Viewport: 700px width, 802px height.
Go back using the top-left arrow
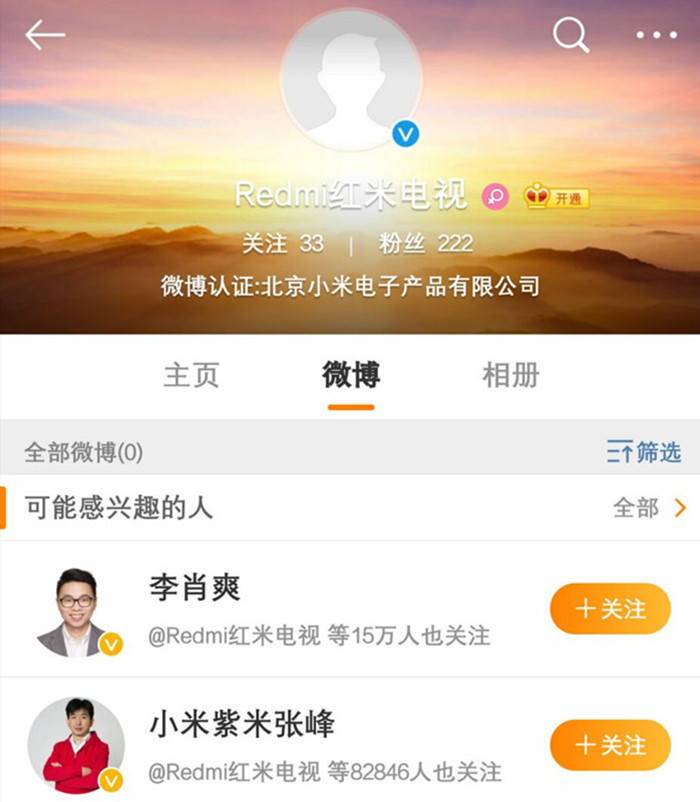point(45,35)
